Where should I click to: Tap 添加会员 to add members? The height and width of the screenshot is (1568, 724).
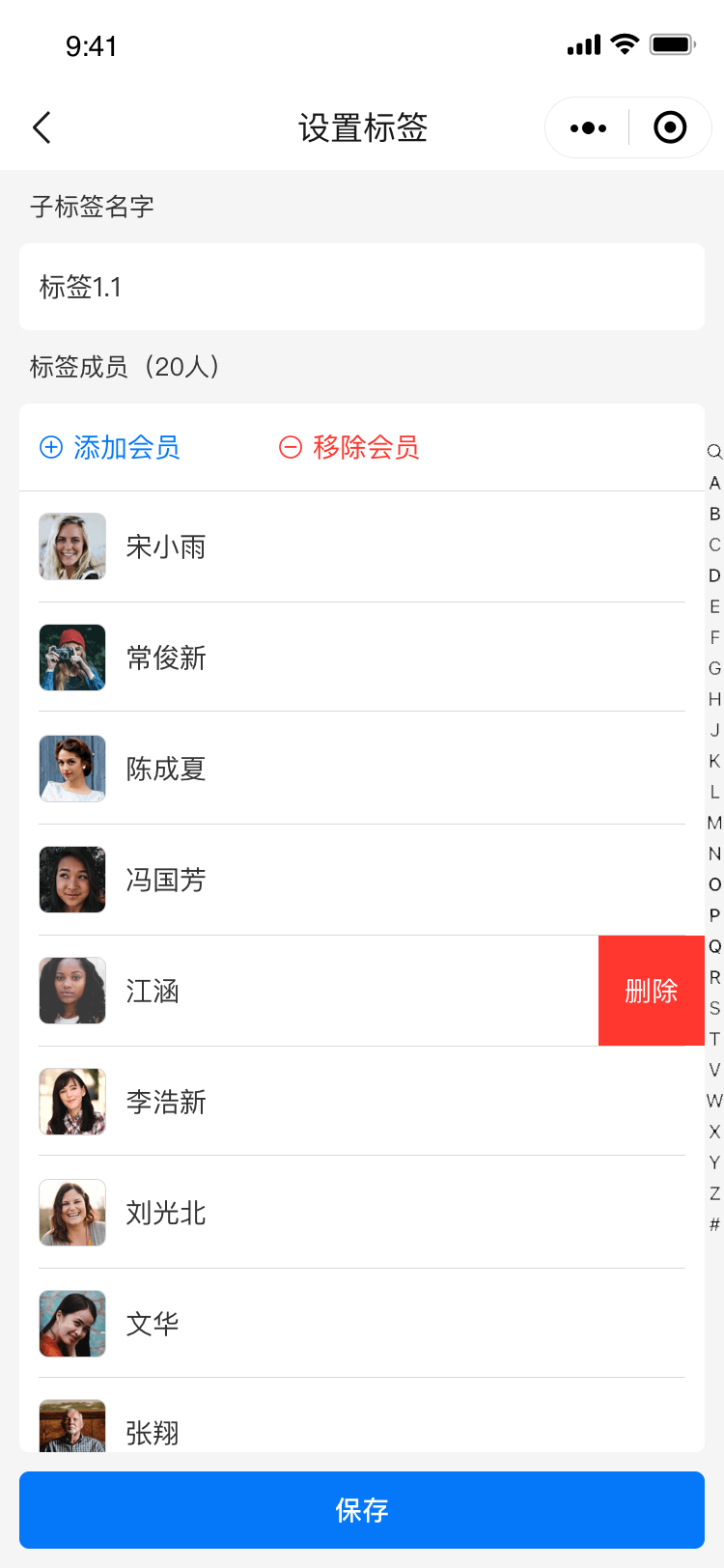click(110, 447)
